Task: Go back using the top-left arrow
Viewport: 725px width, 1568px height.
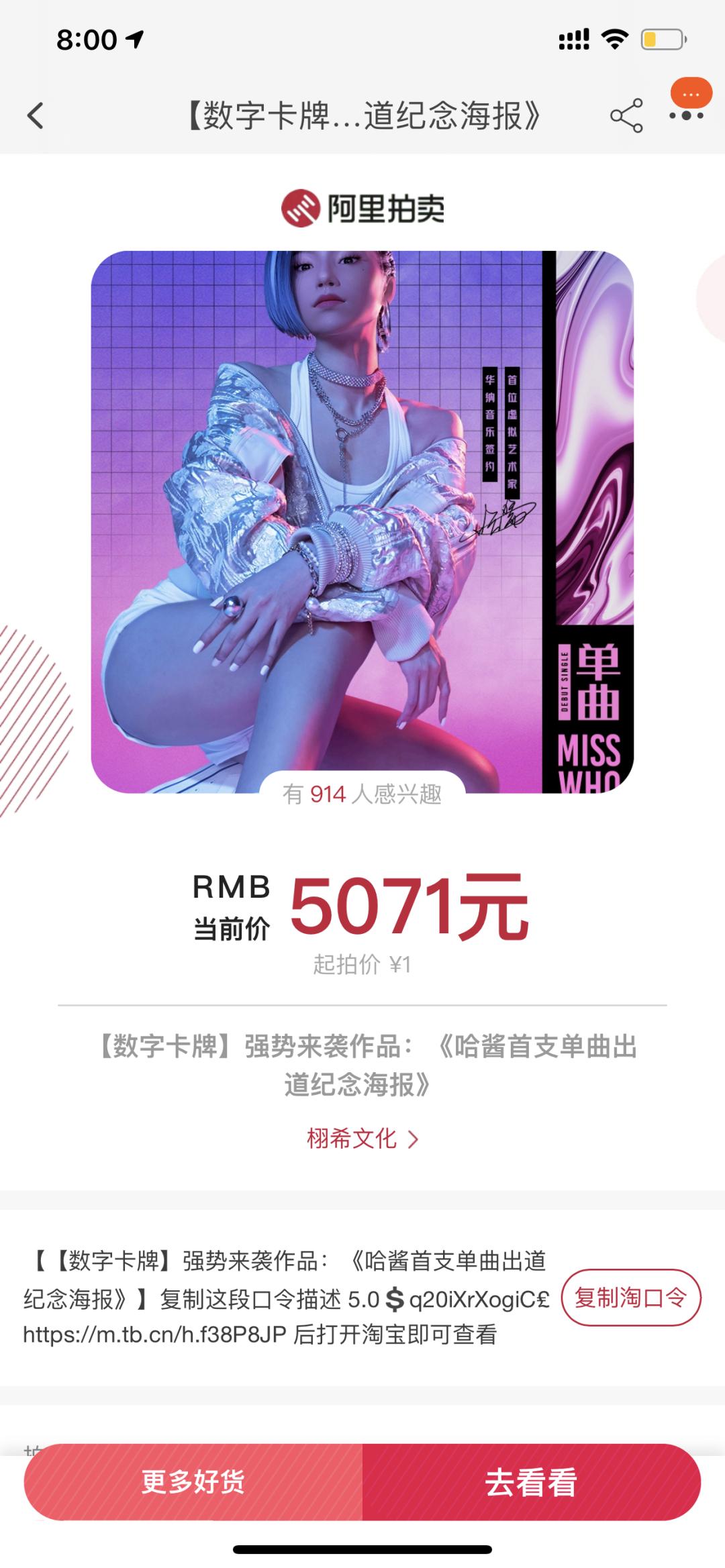Action: pos(36,116)
